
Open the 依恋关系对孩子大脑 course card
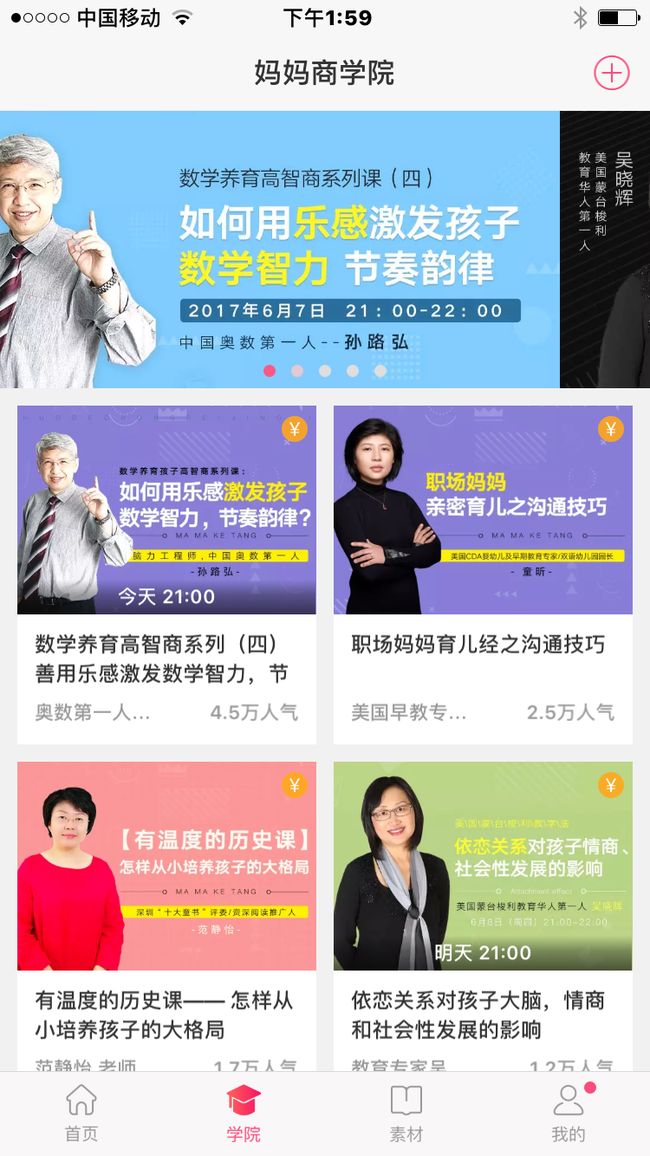point(483,916)
